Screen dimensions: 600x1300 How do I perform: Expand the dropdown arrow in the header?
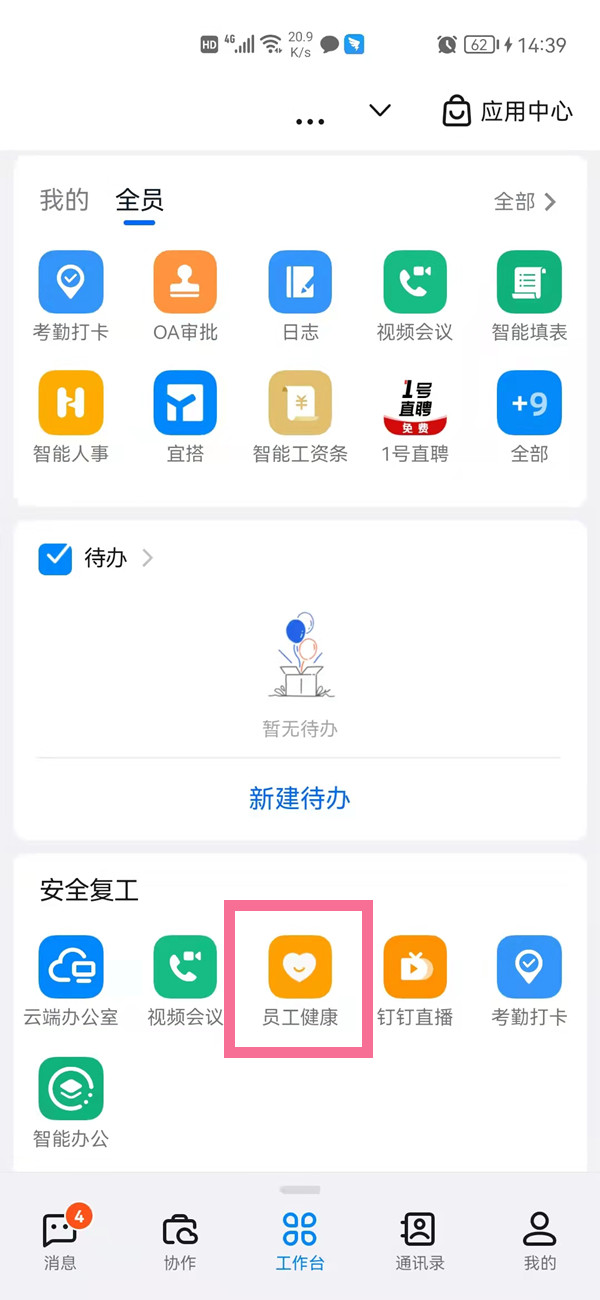click(x=380, y=110)
